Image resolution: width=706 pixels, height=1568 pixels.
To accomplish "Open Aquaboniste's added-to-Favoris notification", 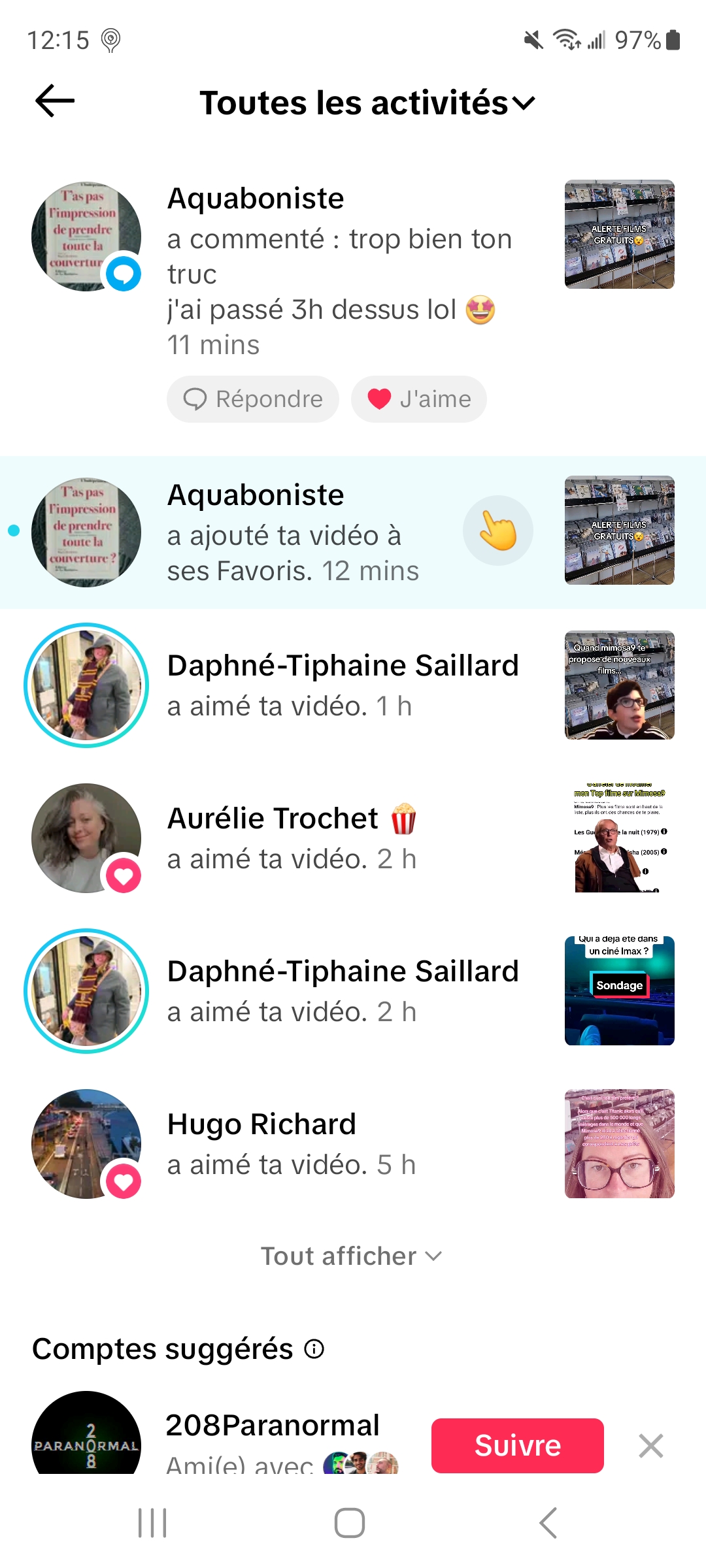I will click(x=294, y=533).
